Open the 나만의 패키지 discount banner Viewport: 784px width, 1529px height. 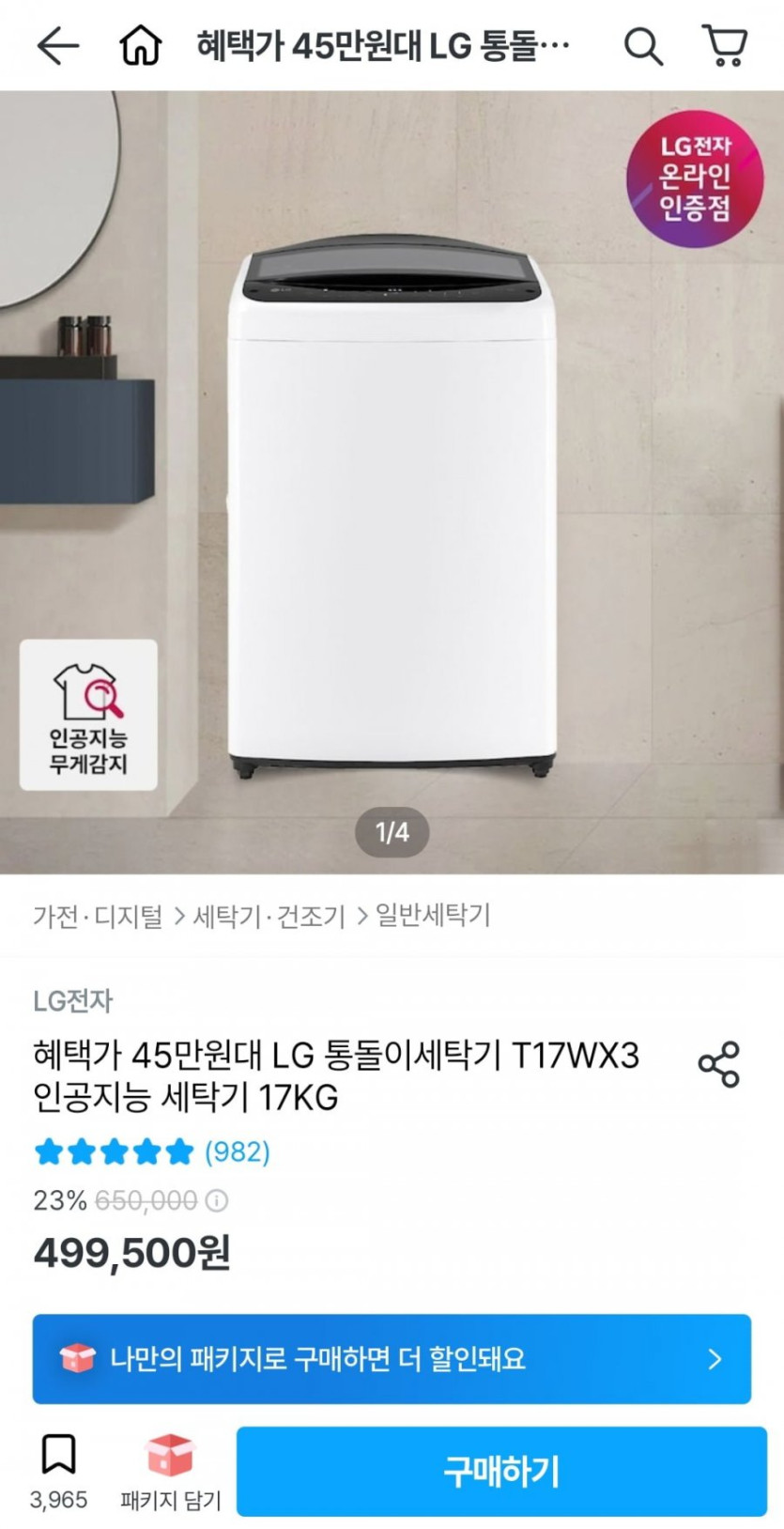(x=392, y=1359)
